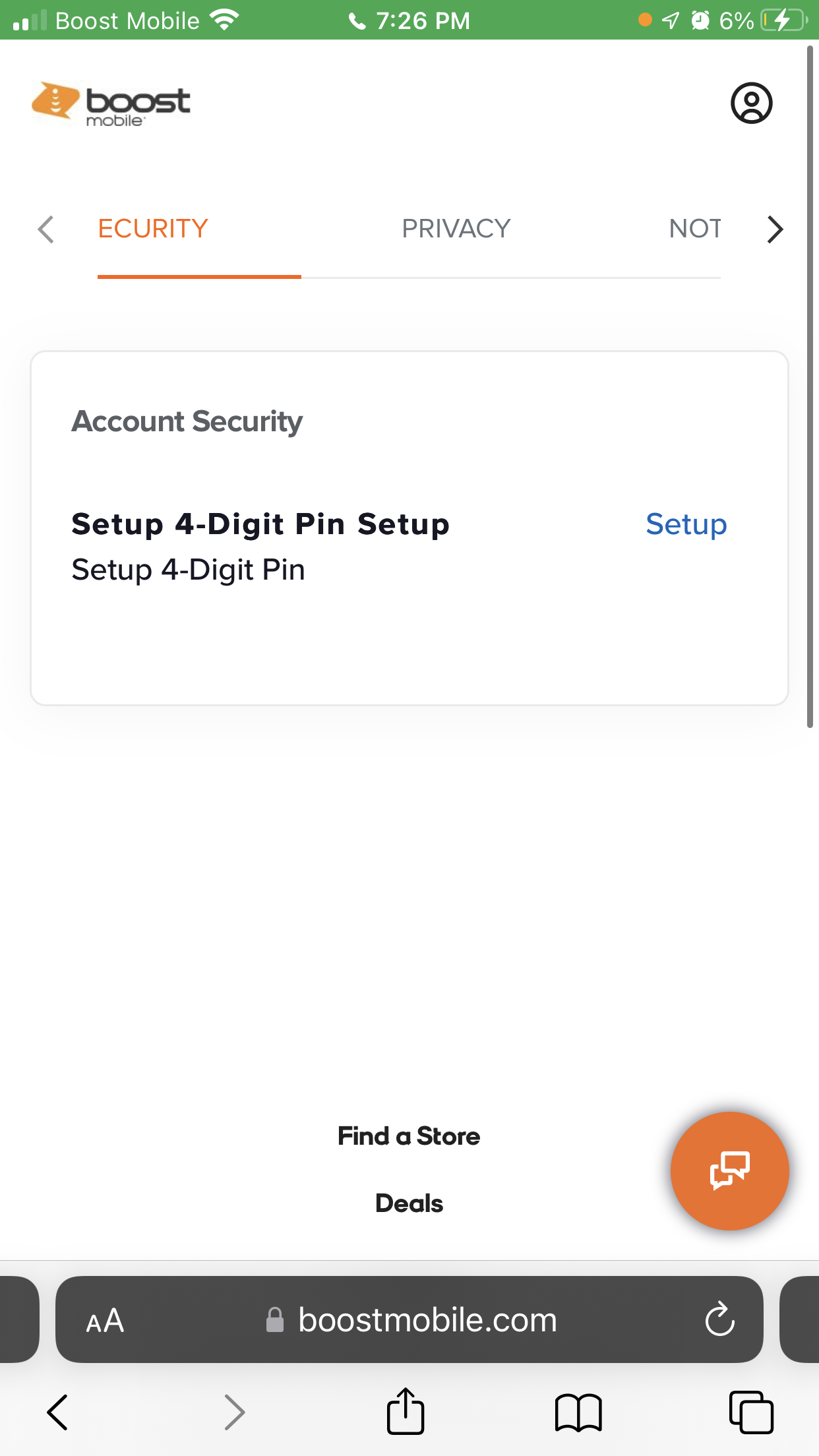Open Safari bookmarks
This screenshot has height=1456, width=819.
pos(578,1412)
